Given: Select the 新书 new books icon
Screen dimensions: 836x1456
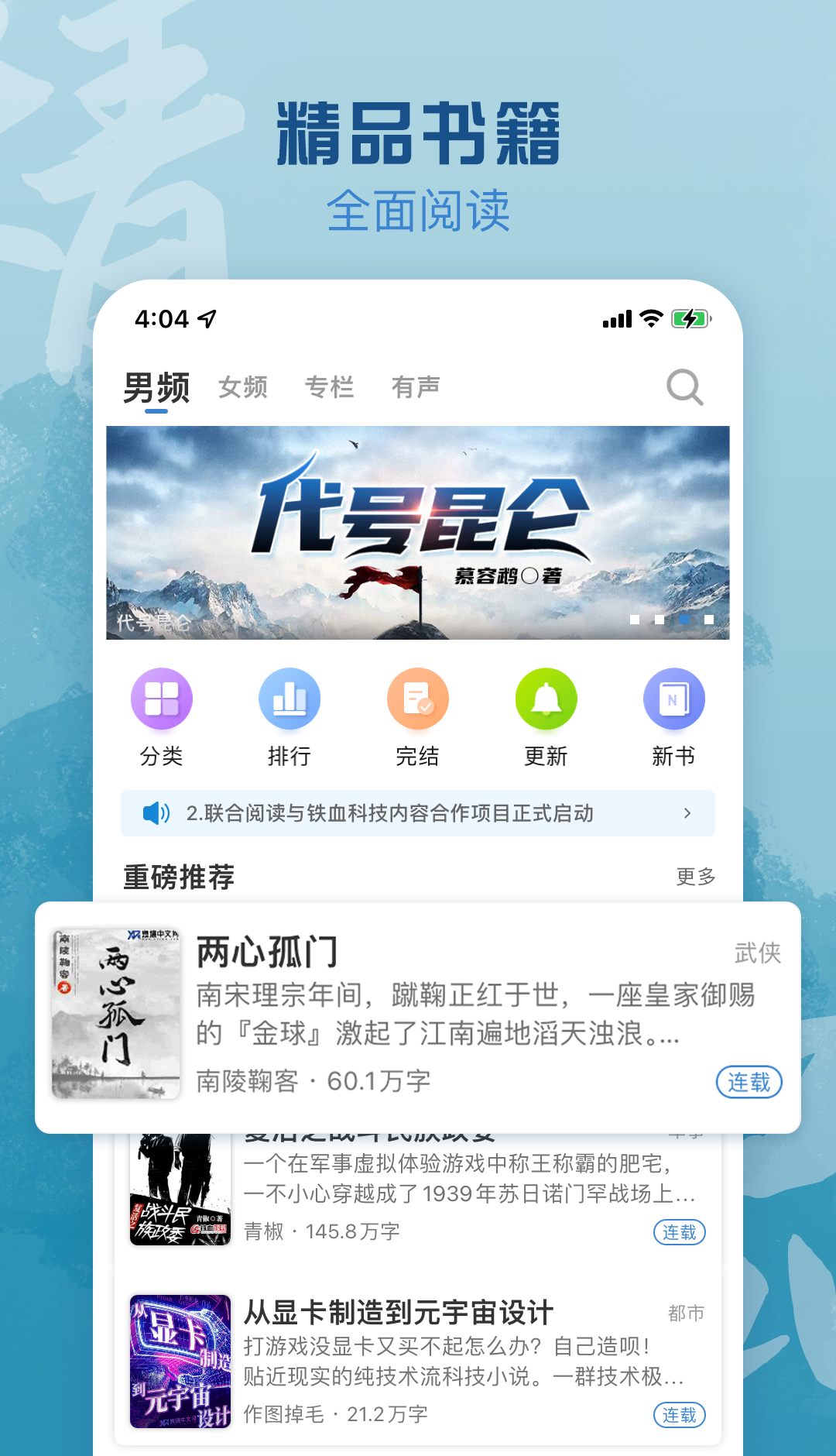Looking at the screenshot, I should coord(674,698).
